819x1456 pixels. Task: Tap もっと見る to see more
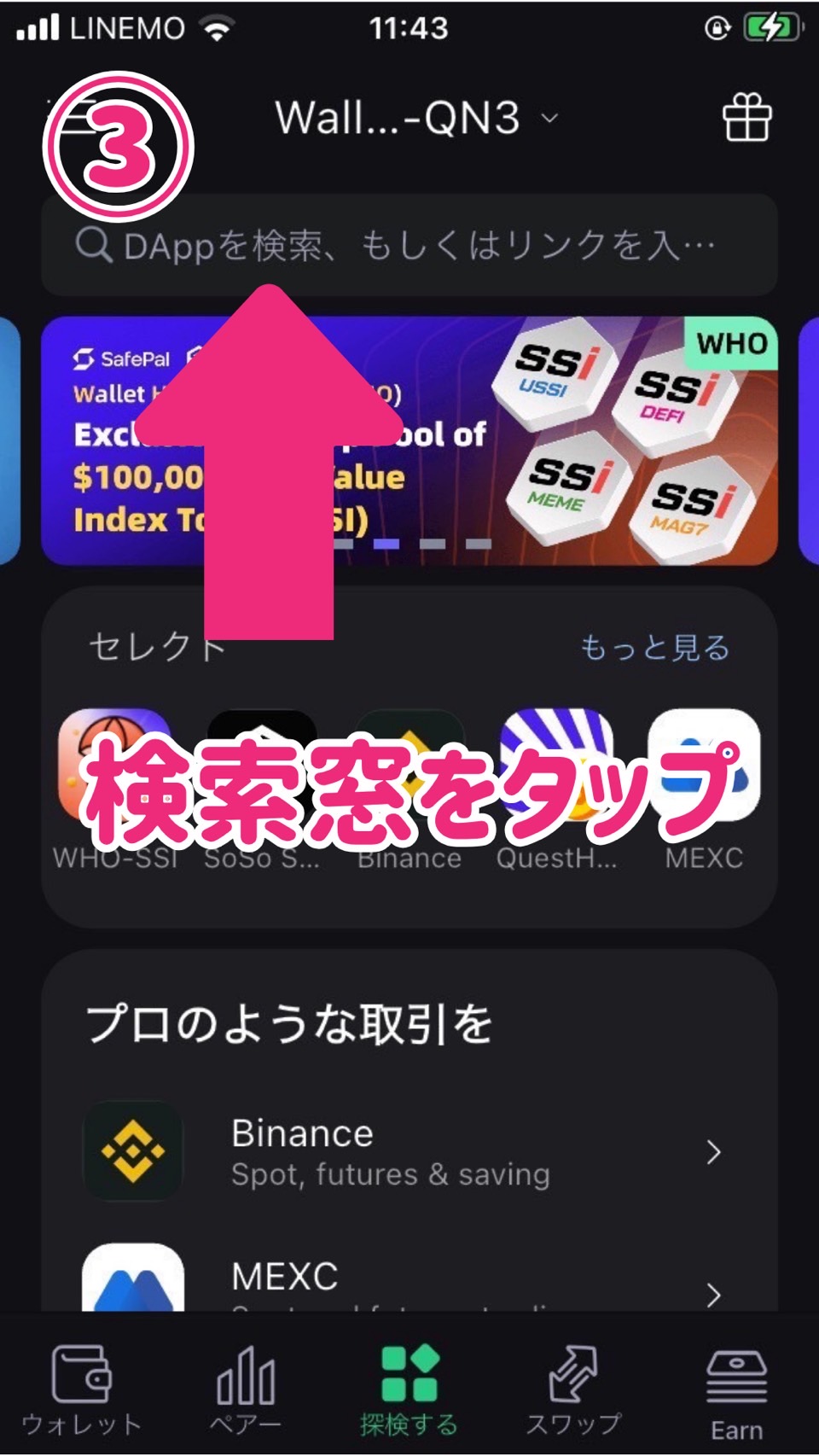pos(654,648)
